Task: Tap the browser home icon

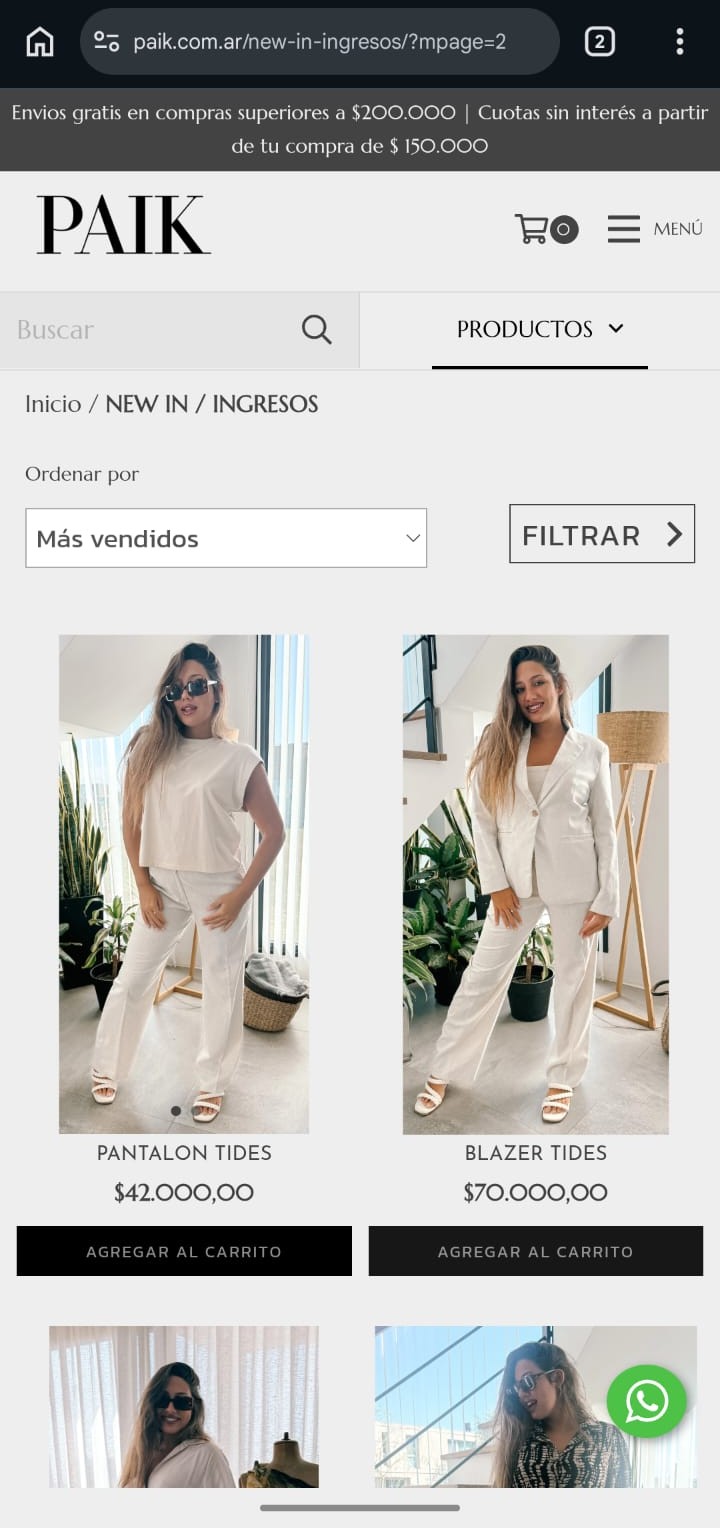Action: [40, 42]
